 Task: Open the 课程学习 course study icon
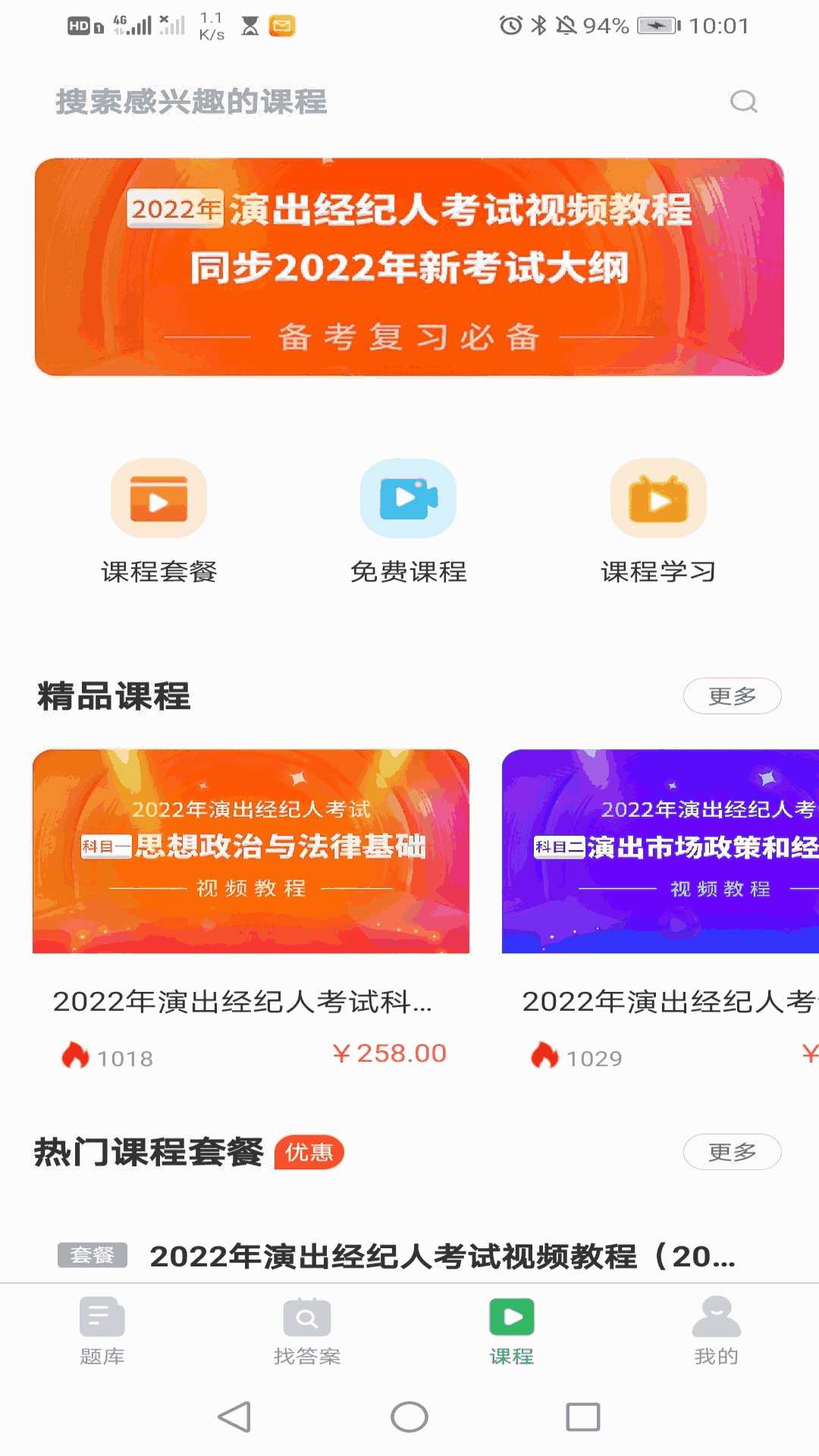(657, 498)
